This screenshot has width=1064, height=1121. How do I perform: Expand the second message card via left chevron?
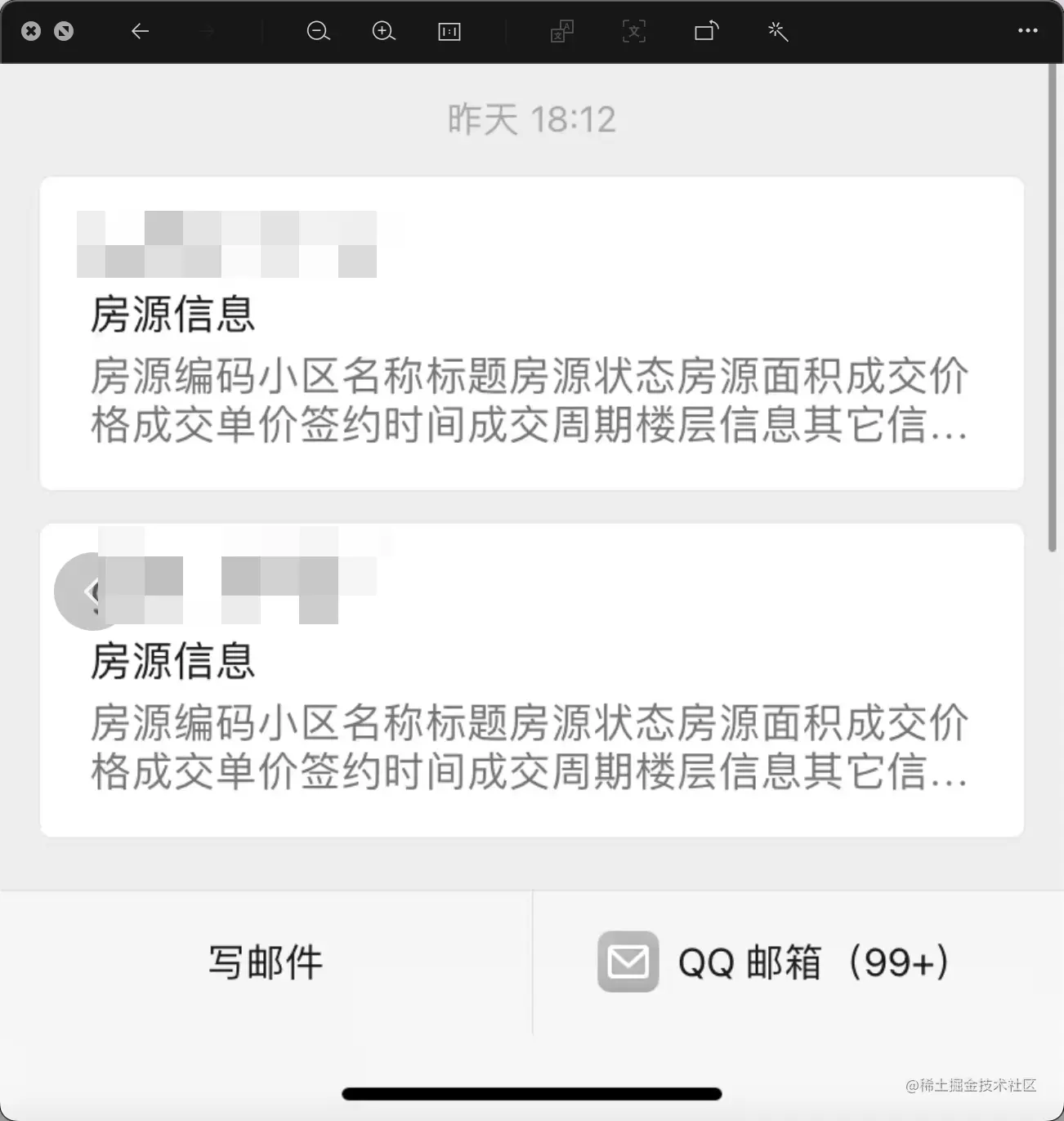click(90, 592)
